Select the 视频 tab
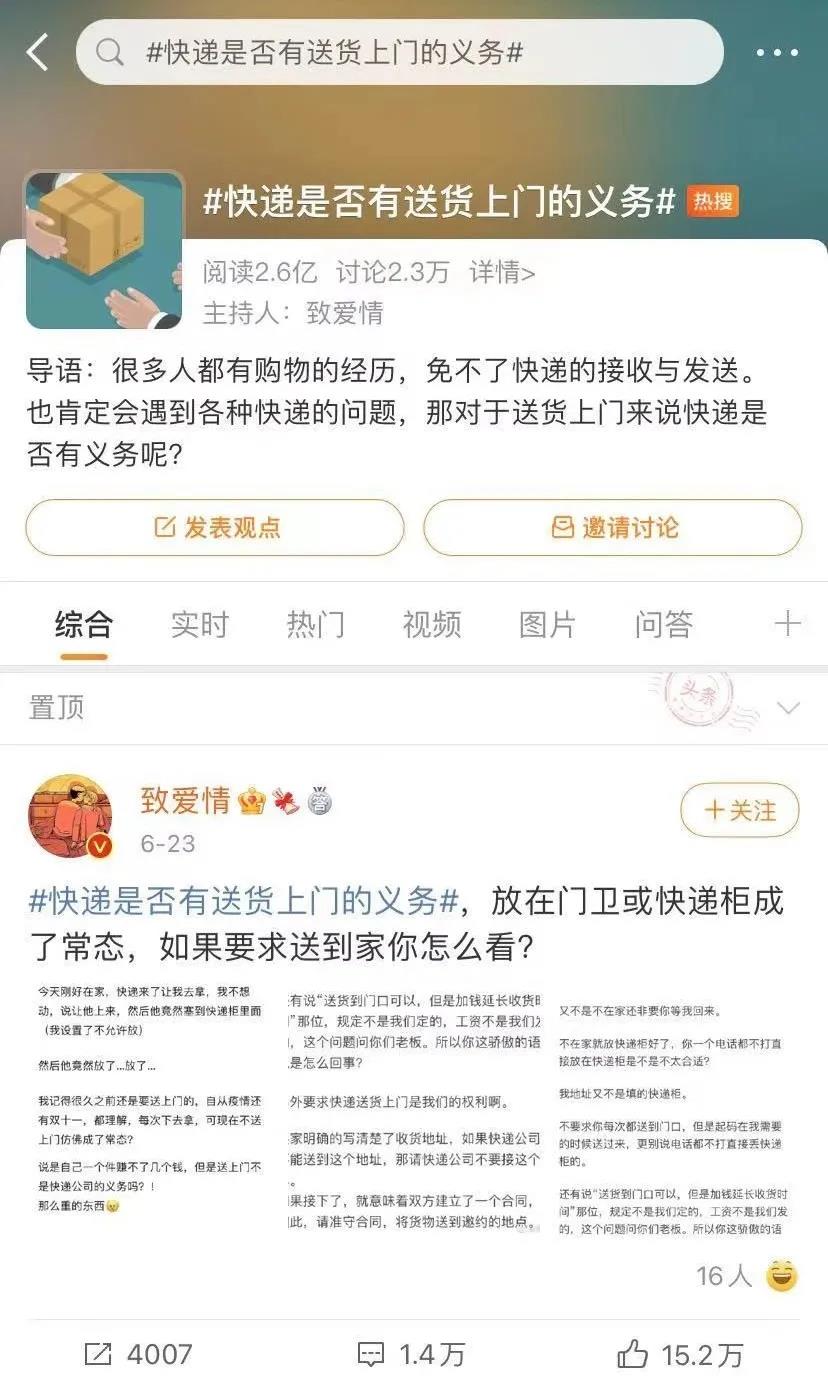 pos(430,623)
